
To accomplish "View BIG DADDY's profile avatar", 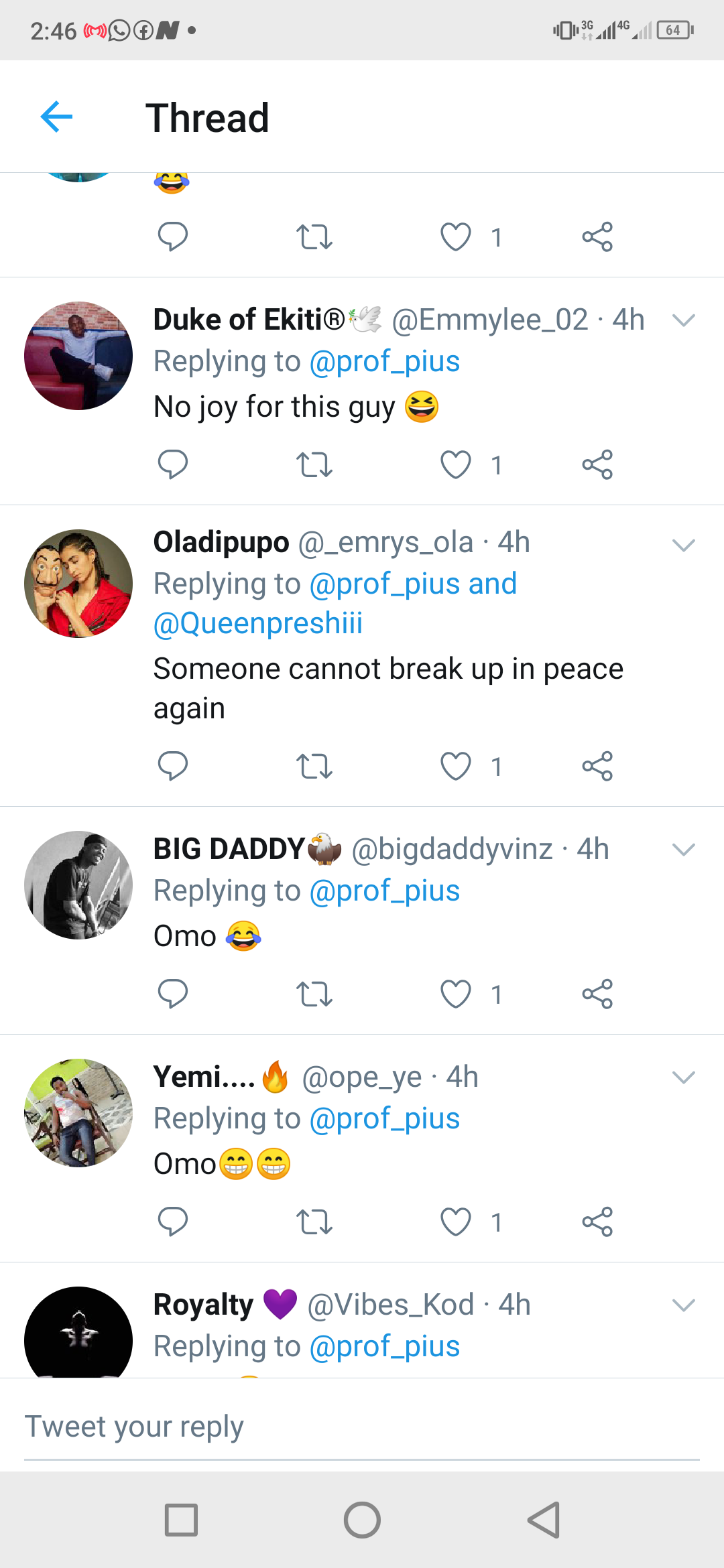I will tap(78, 885).
